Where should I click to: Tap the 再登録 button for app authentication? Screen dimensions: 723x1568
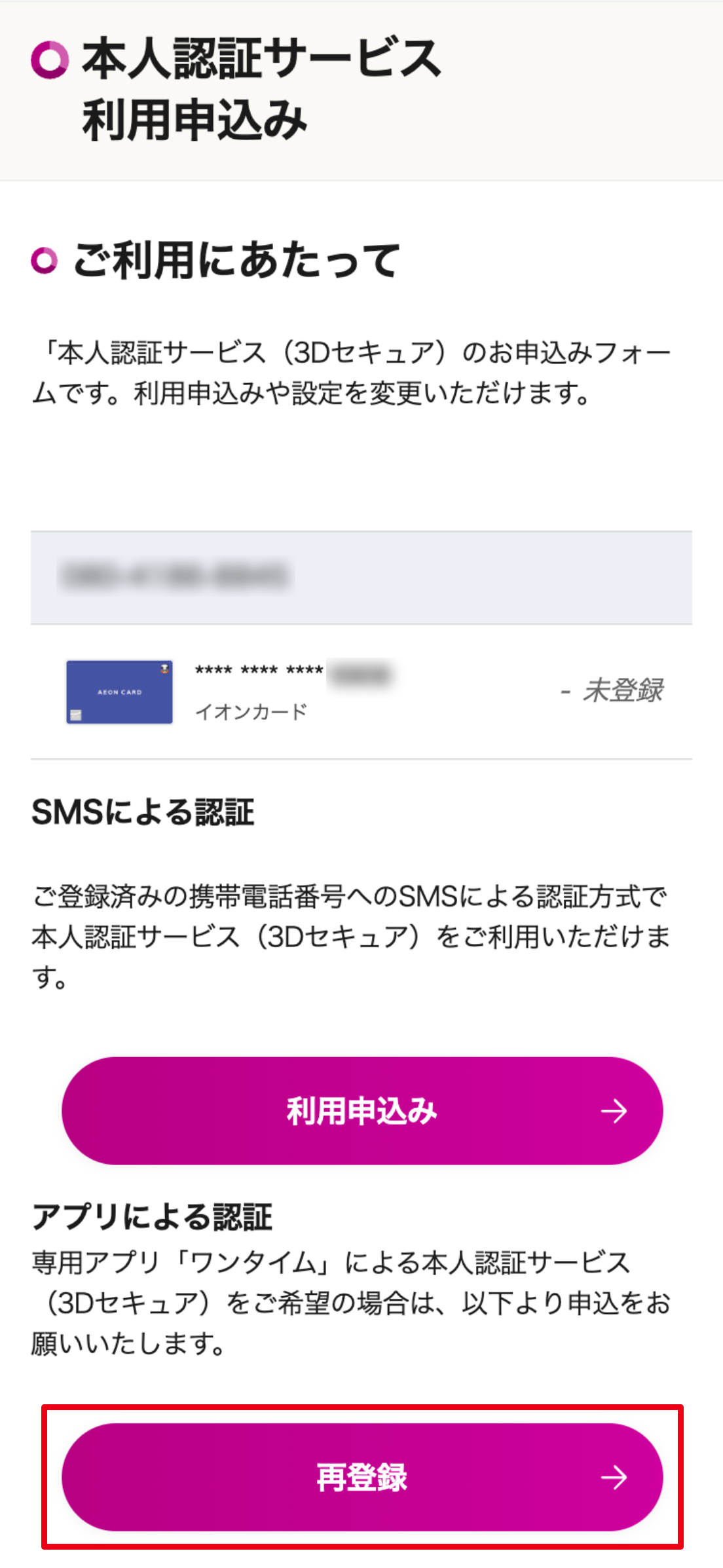point(361,1478)
